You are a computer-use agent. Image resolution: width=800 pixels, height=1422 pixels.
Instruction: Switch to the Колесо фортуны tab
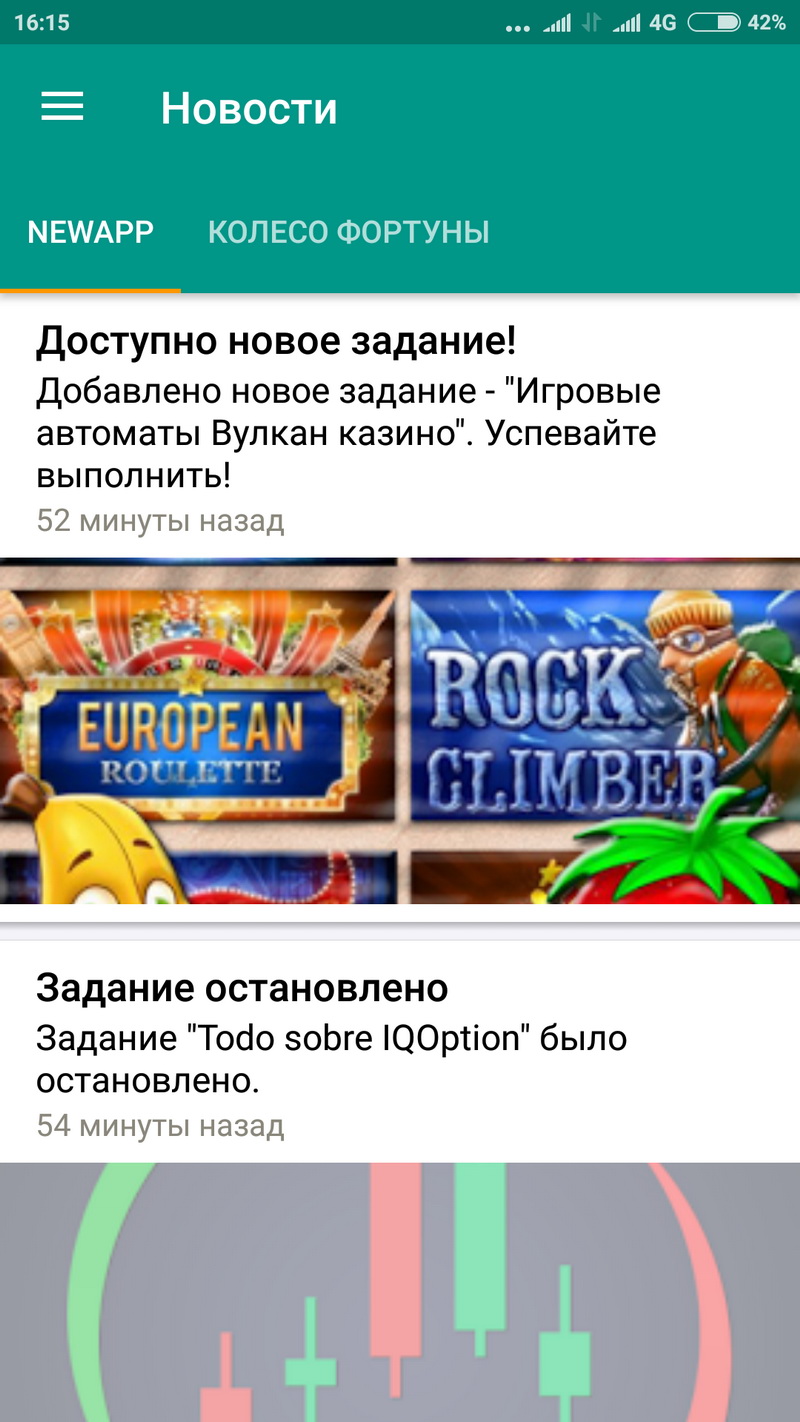[x=348, y=233]
